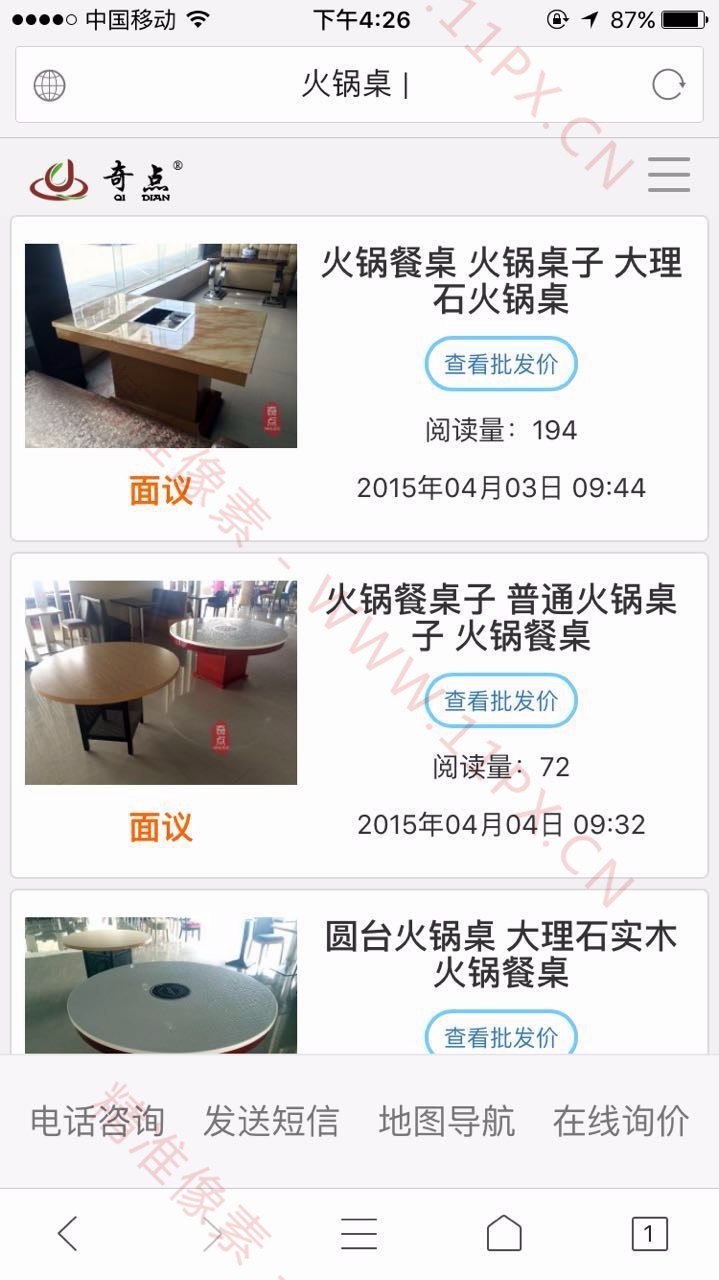Image resolution: width=719 pixels, height=1280 pixels.
Task: Tap 在线询价 to ask for a quote
Action: 621,1121
